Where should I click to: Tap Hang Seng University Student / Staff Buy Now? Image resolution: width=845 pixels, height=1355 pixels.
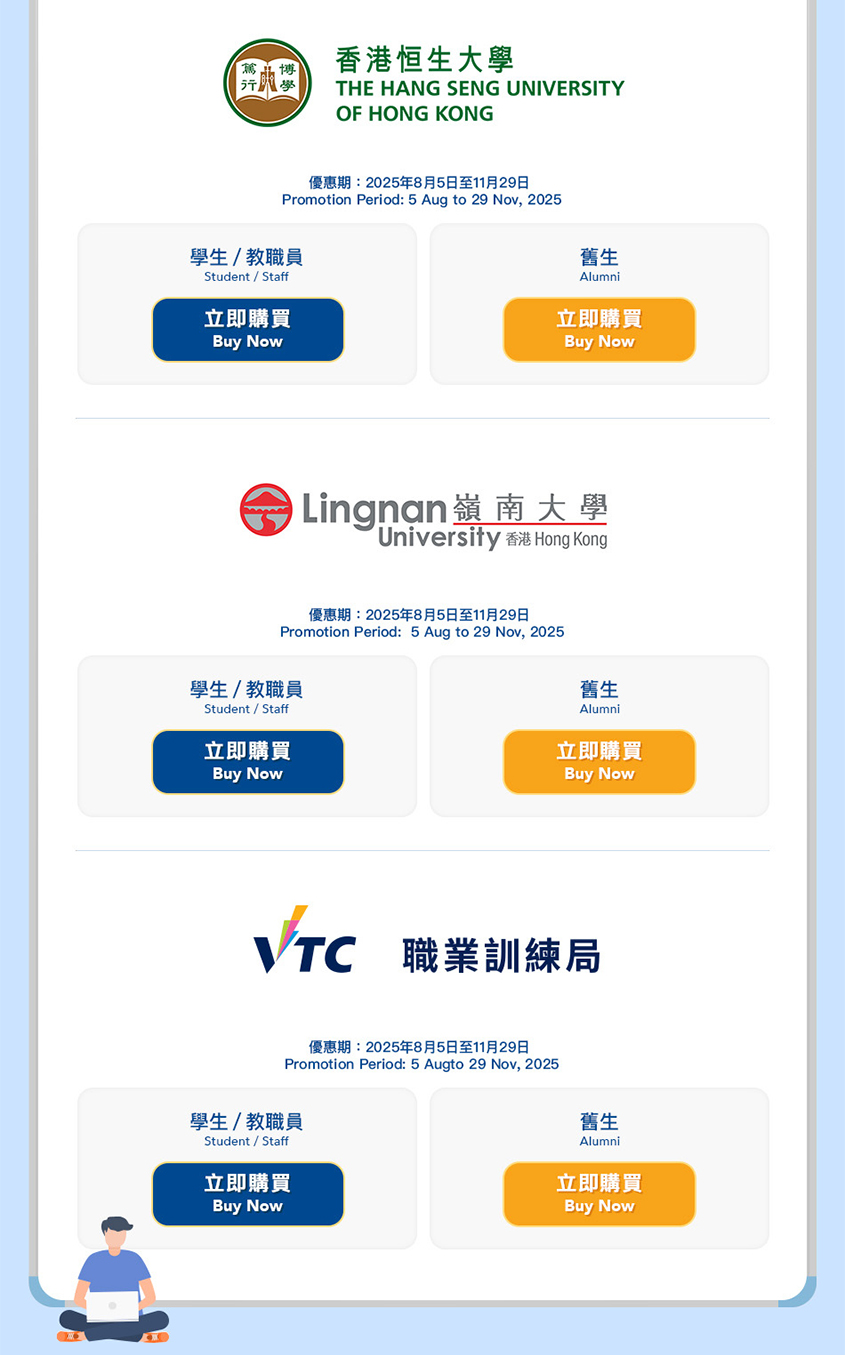(x=248, y=329)
